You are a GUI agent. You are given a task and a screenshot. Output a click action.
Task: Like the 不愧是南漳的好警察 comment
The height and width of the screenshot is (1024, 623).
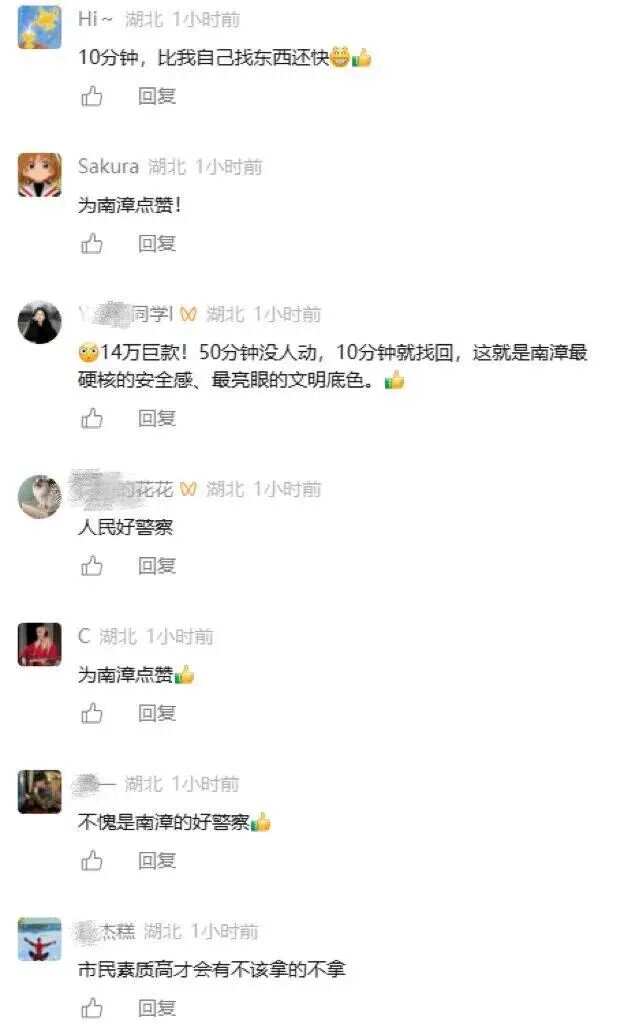(92, 860)
